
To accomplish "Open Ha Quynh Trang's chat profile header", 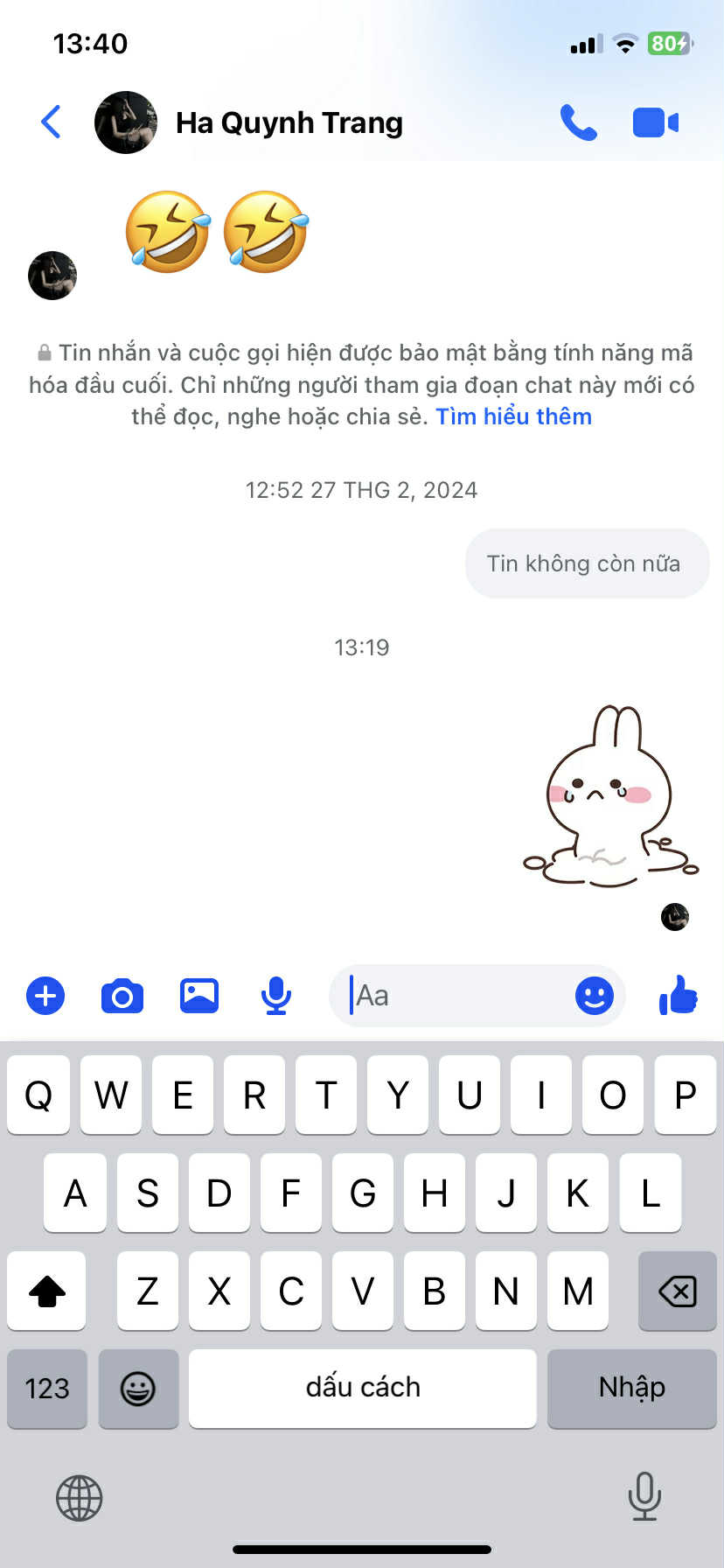I will (289, 122).
